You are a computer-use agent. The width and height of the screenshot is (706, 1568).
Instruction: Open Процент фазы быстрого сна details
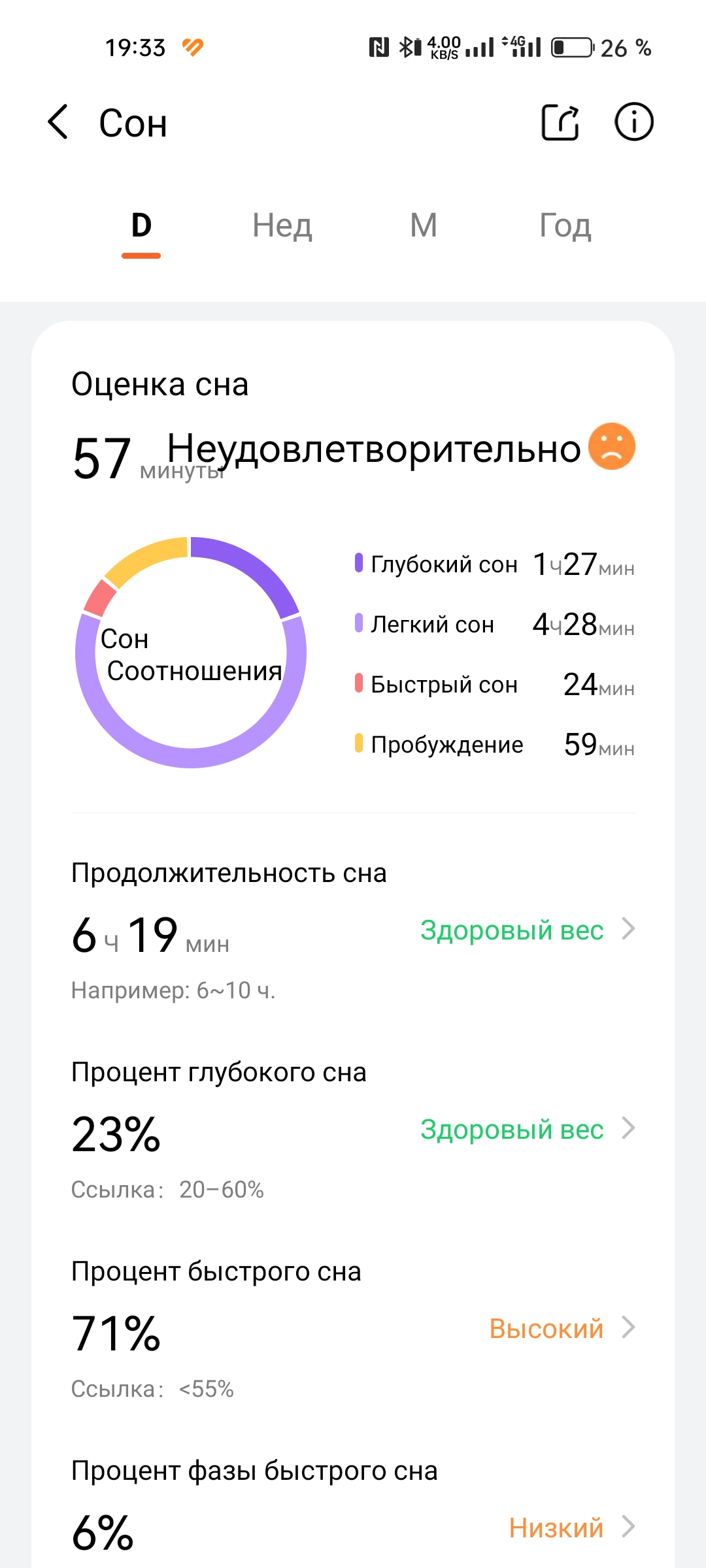pos(353,1509)
